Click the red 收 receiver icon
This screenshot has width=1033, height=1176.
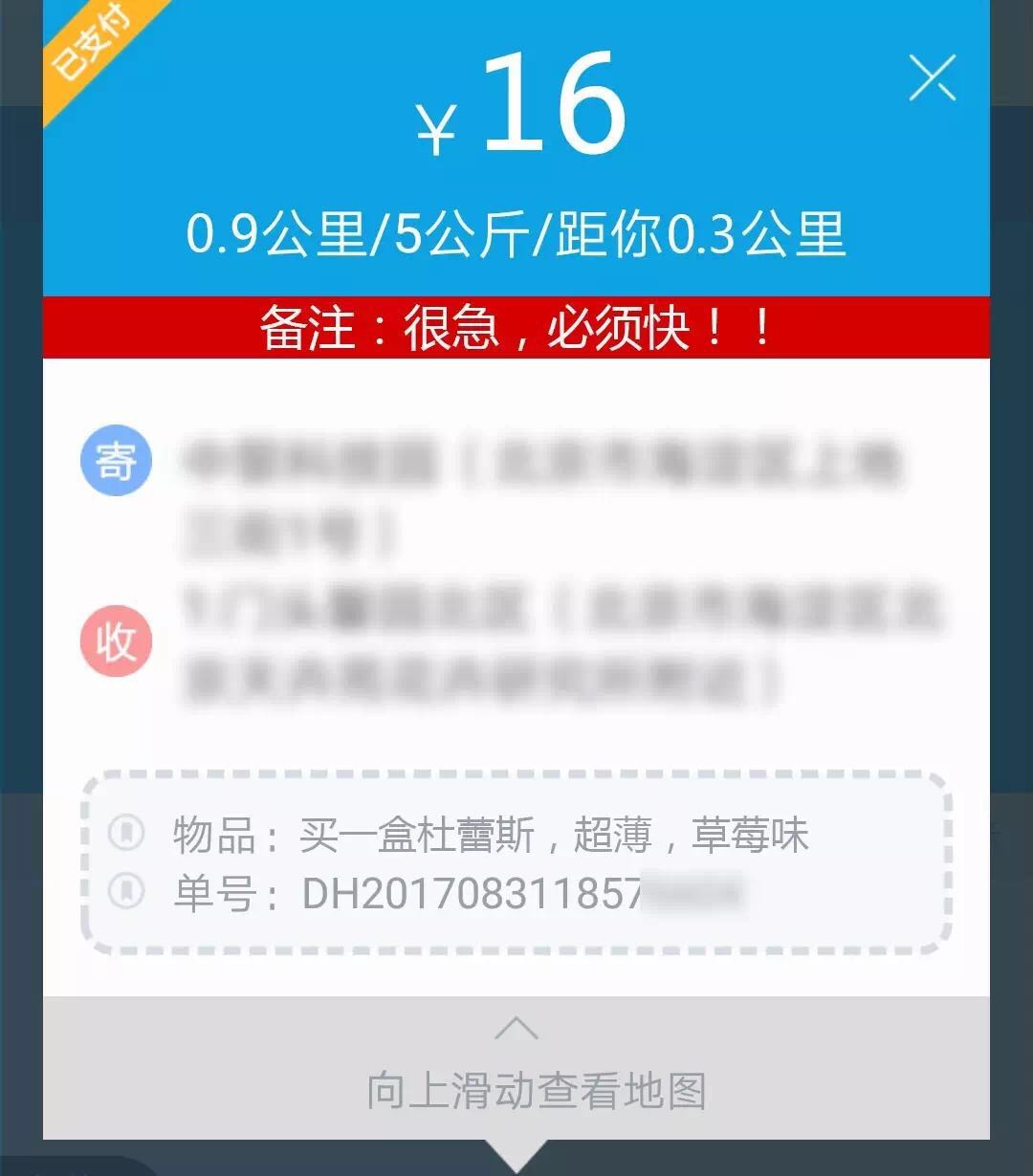[x=117, y=642]
